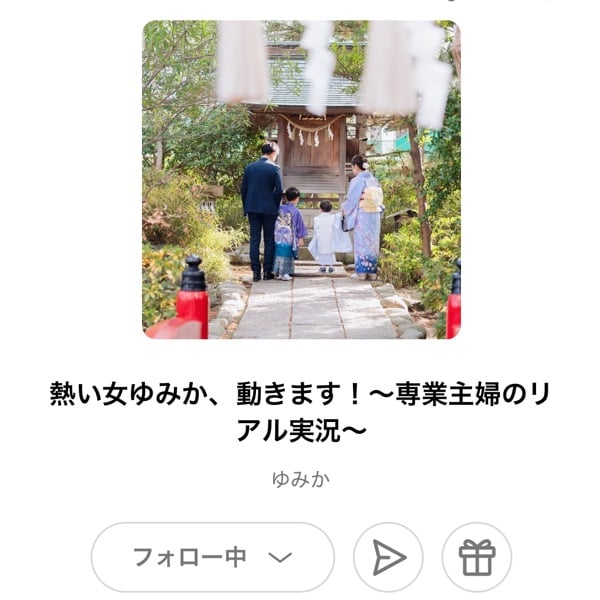Share this channel via the paper plane icon

(x=388, y=557)
